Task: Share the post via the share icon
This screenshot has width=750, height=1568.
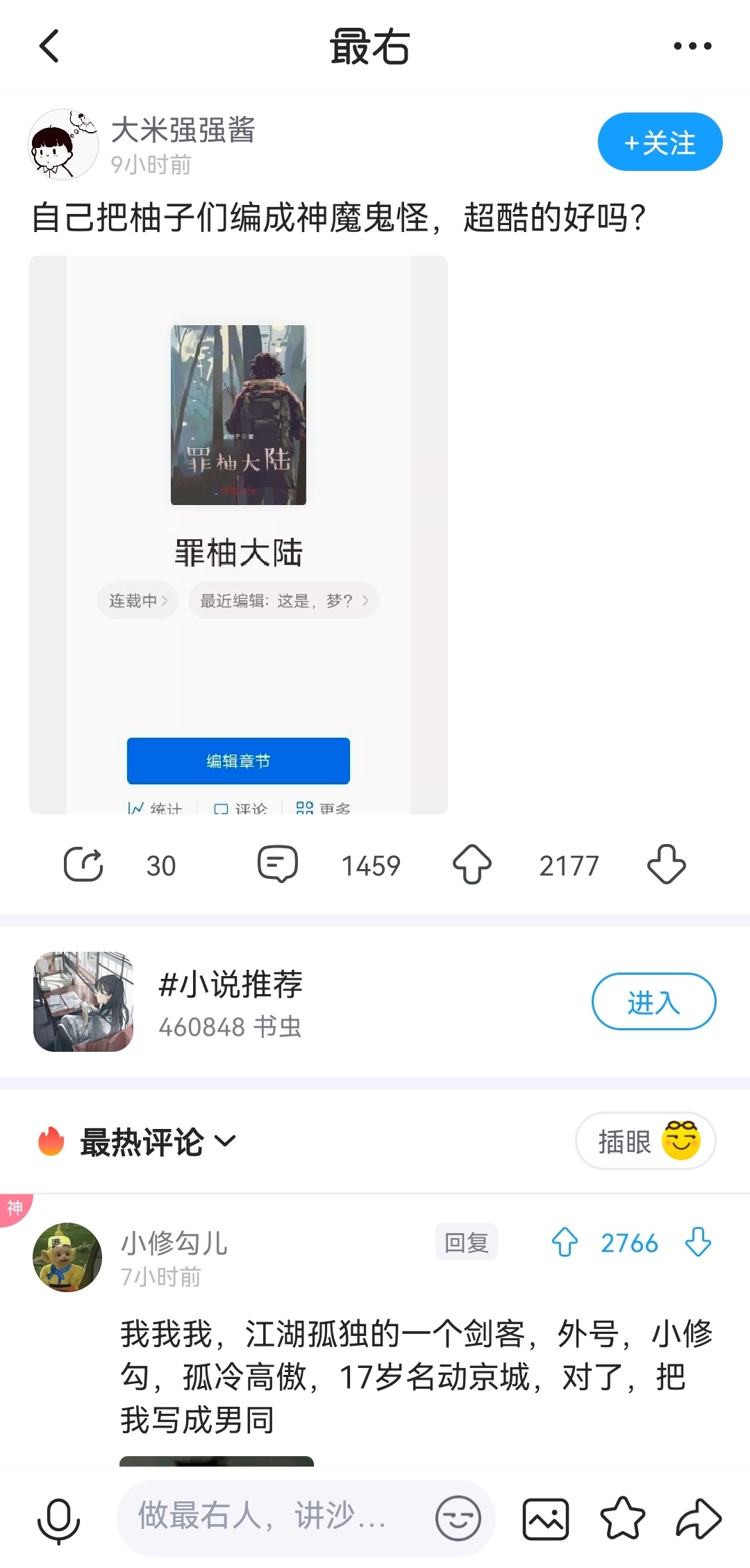Action: 83,865
